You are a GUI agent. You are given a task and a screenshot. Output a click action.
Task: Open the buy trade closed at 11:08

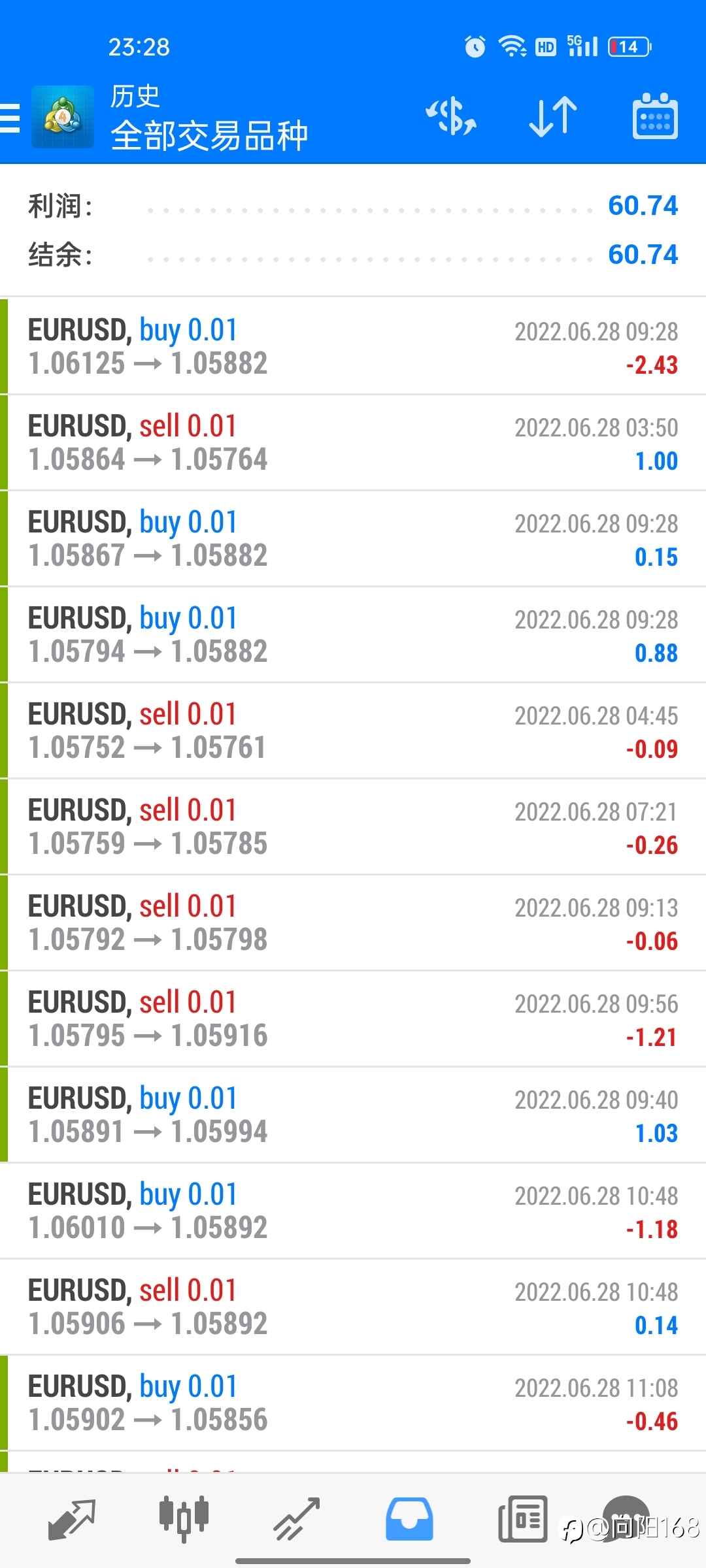click(x=353, y=1403)
